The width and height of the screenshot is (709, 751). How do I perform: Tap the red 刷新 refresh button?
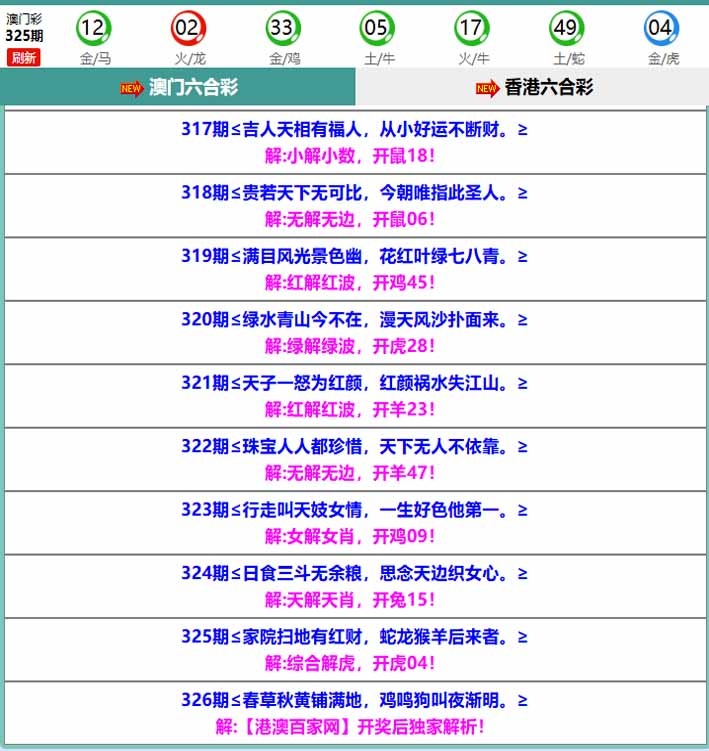(23, 57)
